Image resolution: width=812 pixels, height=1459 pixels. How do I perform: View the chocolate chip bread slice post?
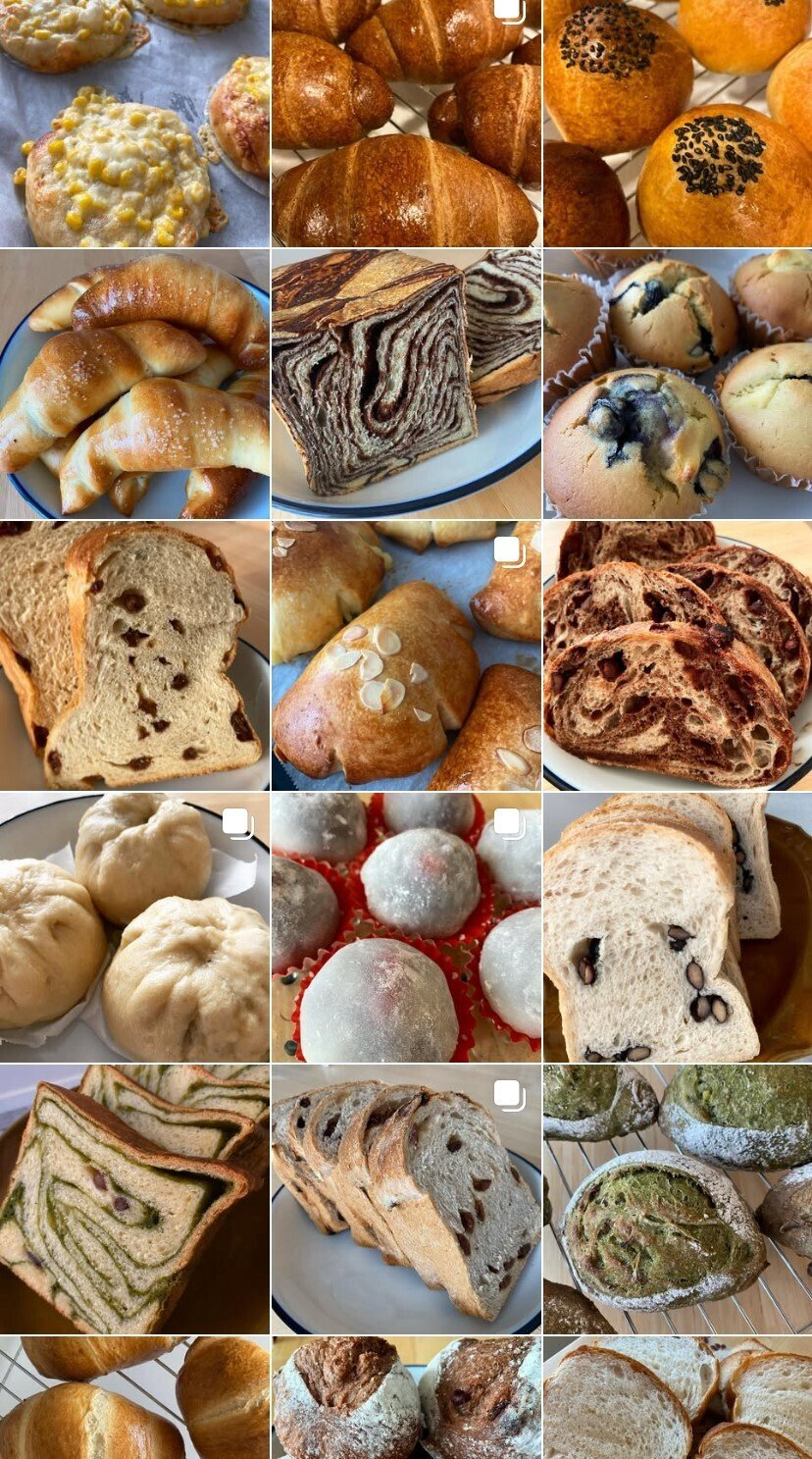click(134, 655)
